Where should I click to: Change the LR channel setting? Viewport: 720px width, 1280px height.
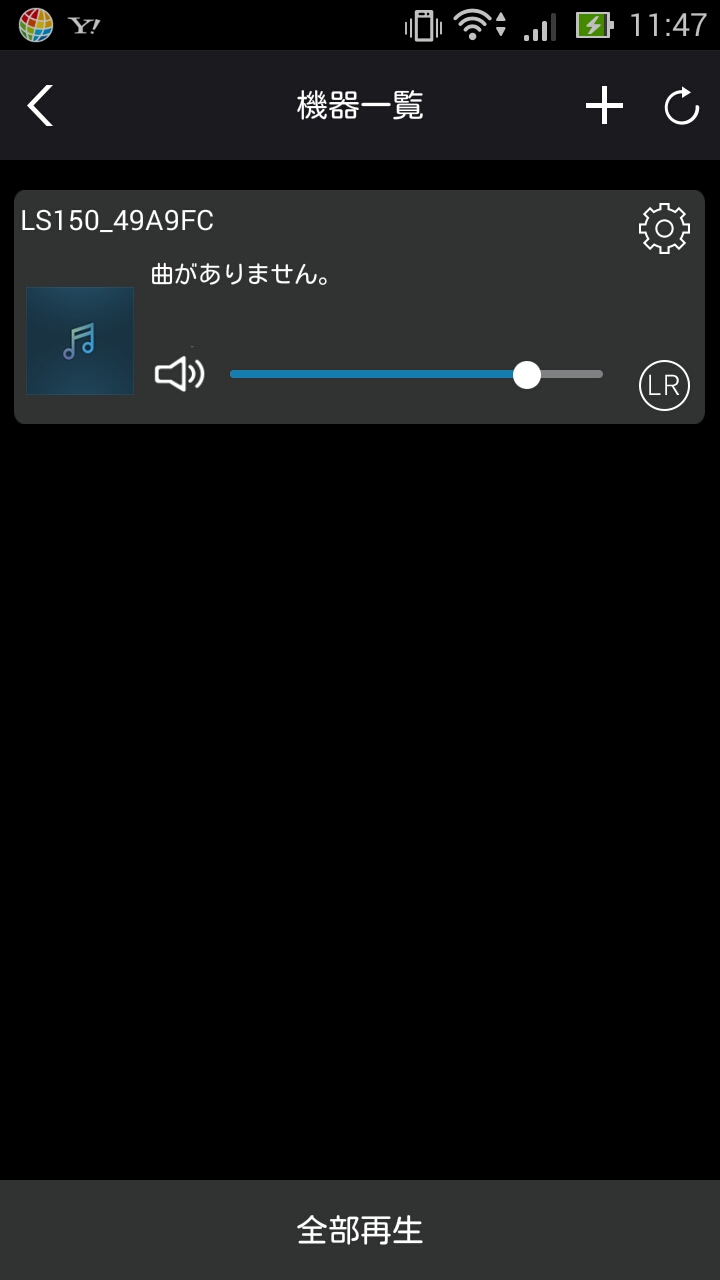coord(664,385)
